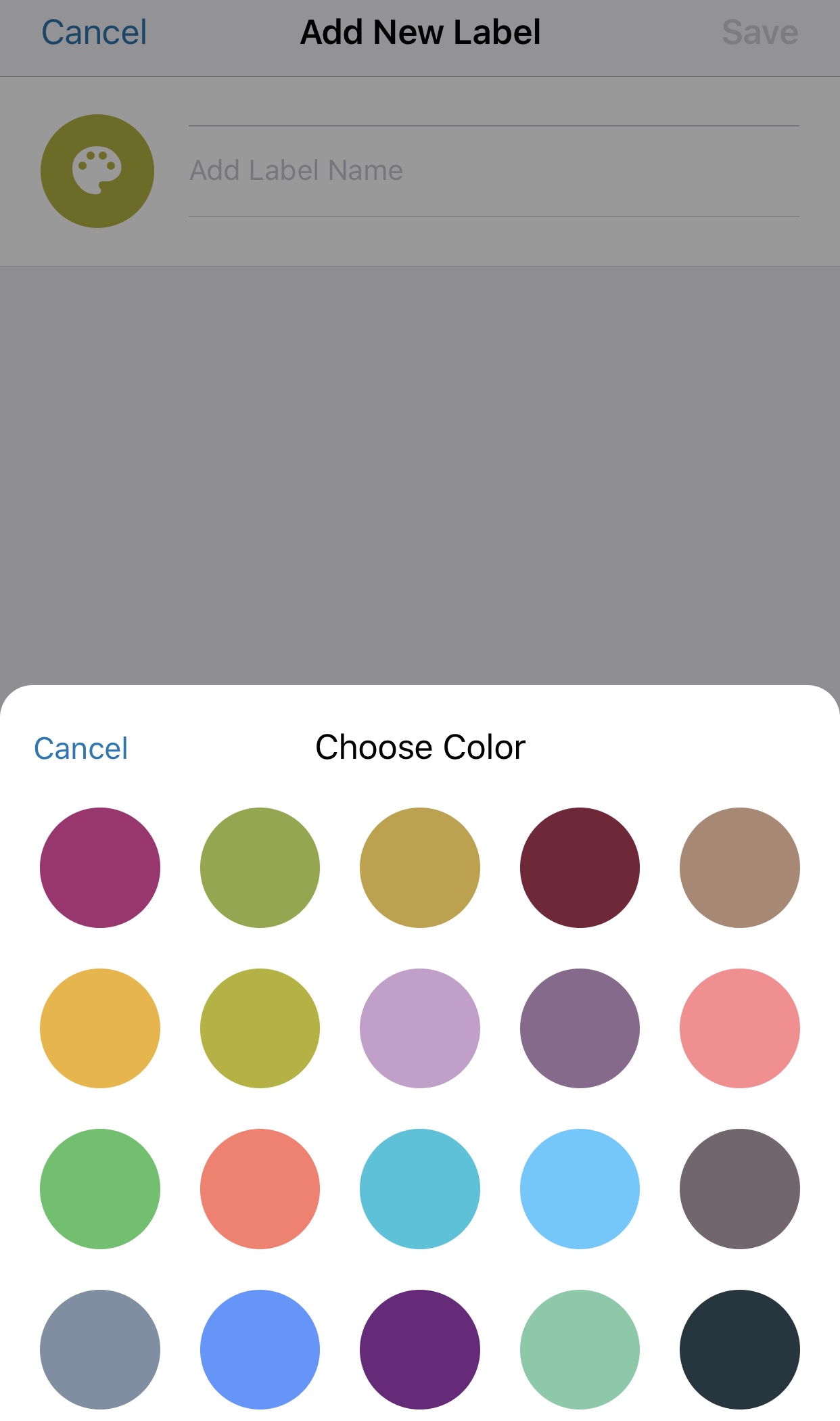Viewport: 840px width, 1421px height.
Task: Choose the sky blue color swatch
Action: [580, 1188]
